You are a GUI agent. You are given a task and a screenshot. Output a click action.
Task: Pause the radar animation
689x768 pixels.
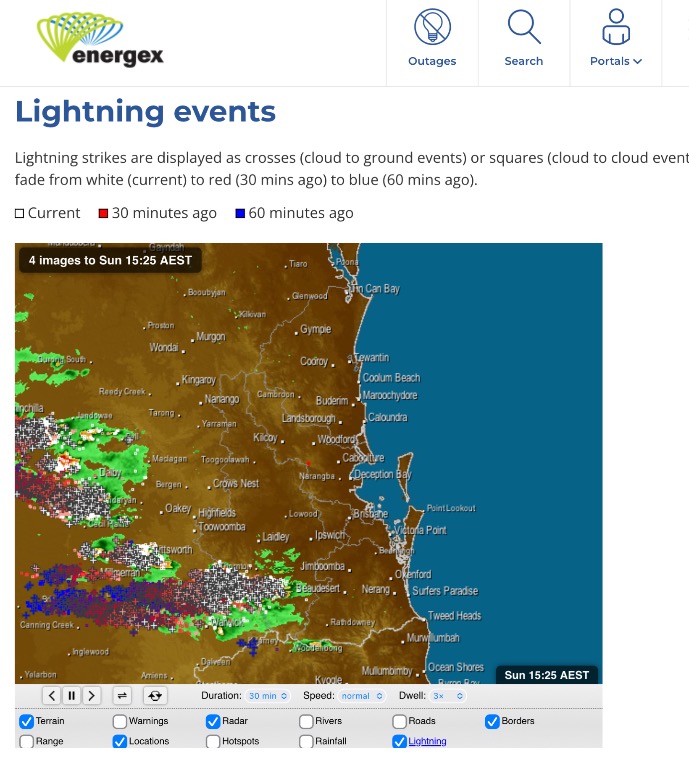point(72,695)
